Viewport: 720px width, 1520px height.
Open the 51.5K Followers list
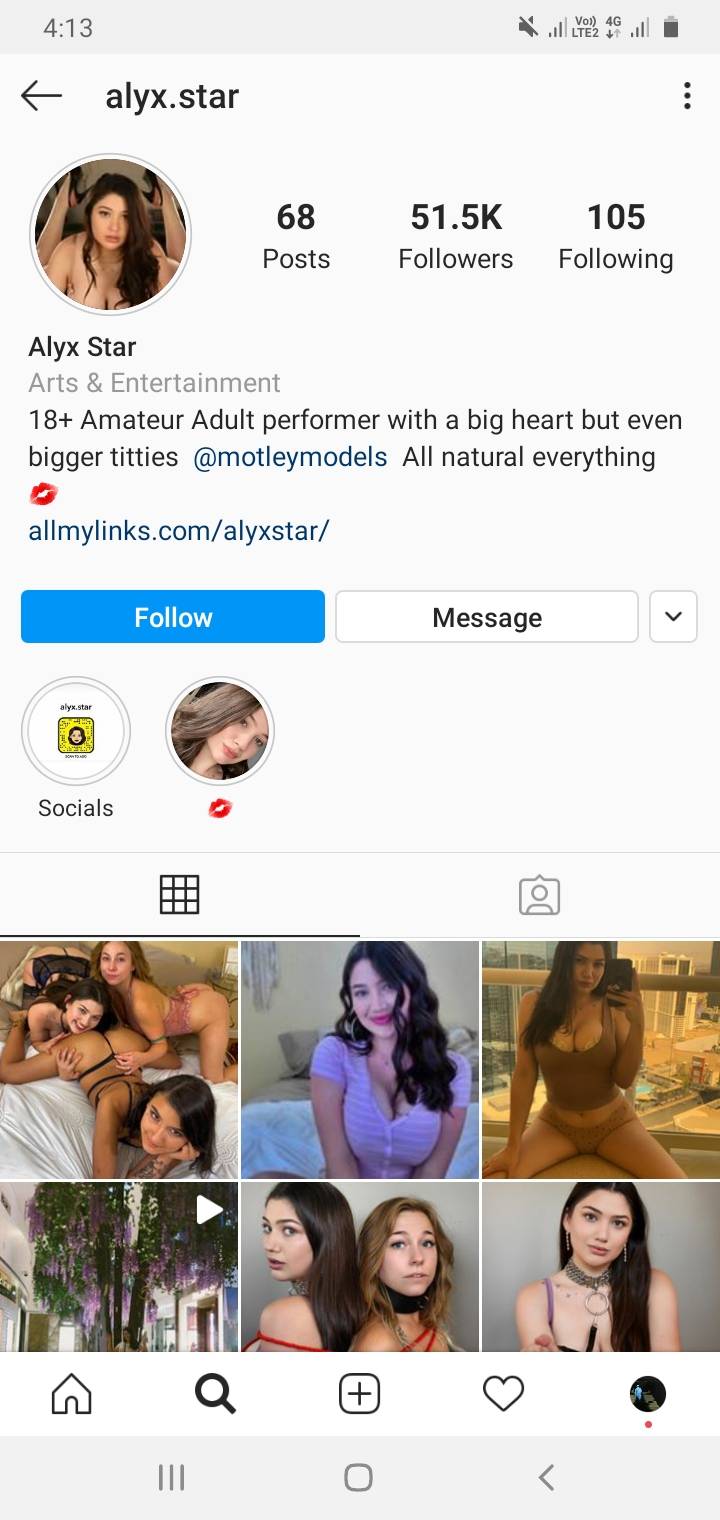click(455, 236)
